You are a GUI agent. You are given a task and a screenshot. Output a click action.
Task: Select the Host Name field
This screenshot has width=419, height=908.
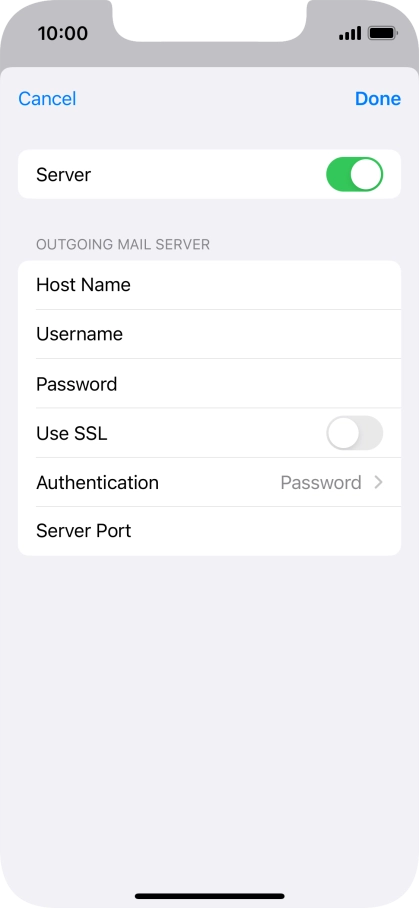pos(210,285)
